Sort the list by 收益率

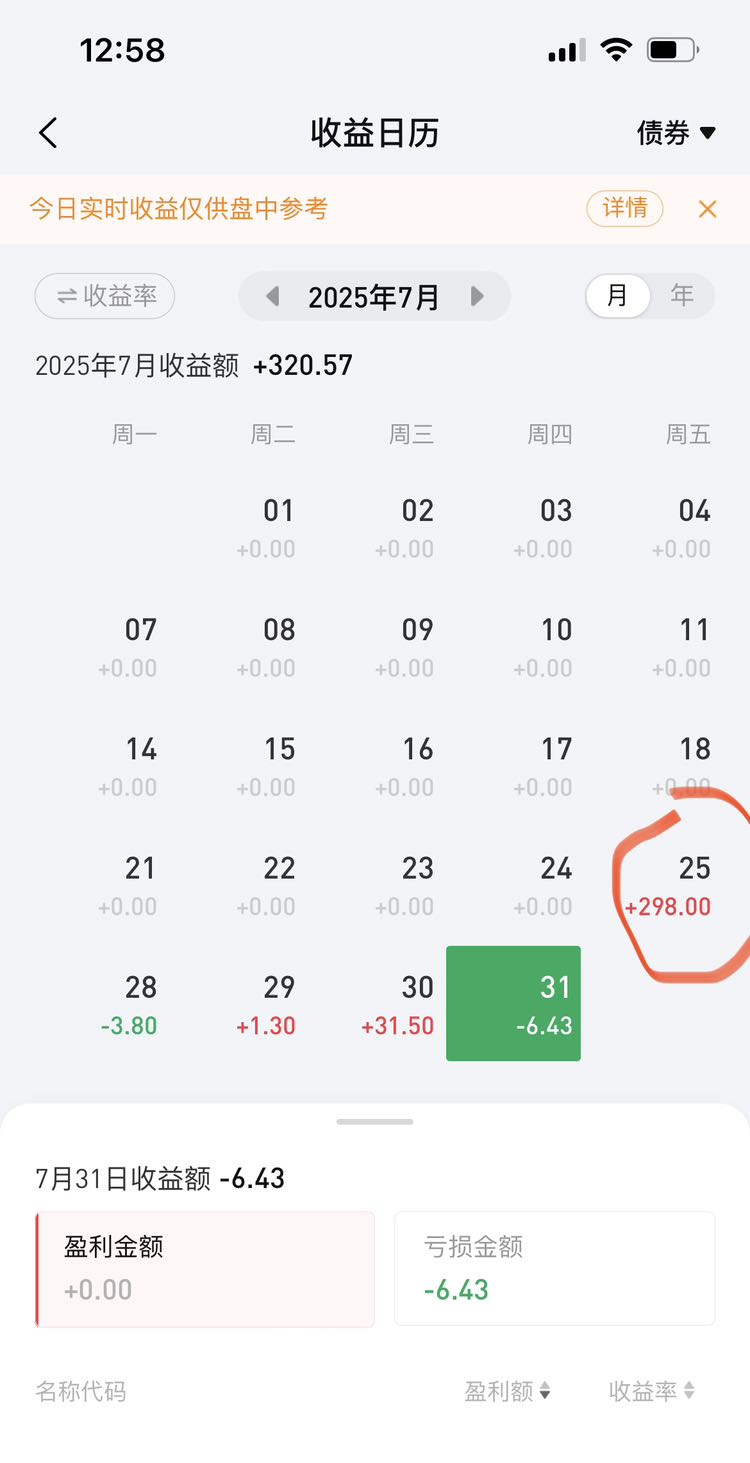652,1391
